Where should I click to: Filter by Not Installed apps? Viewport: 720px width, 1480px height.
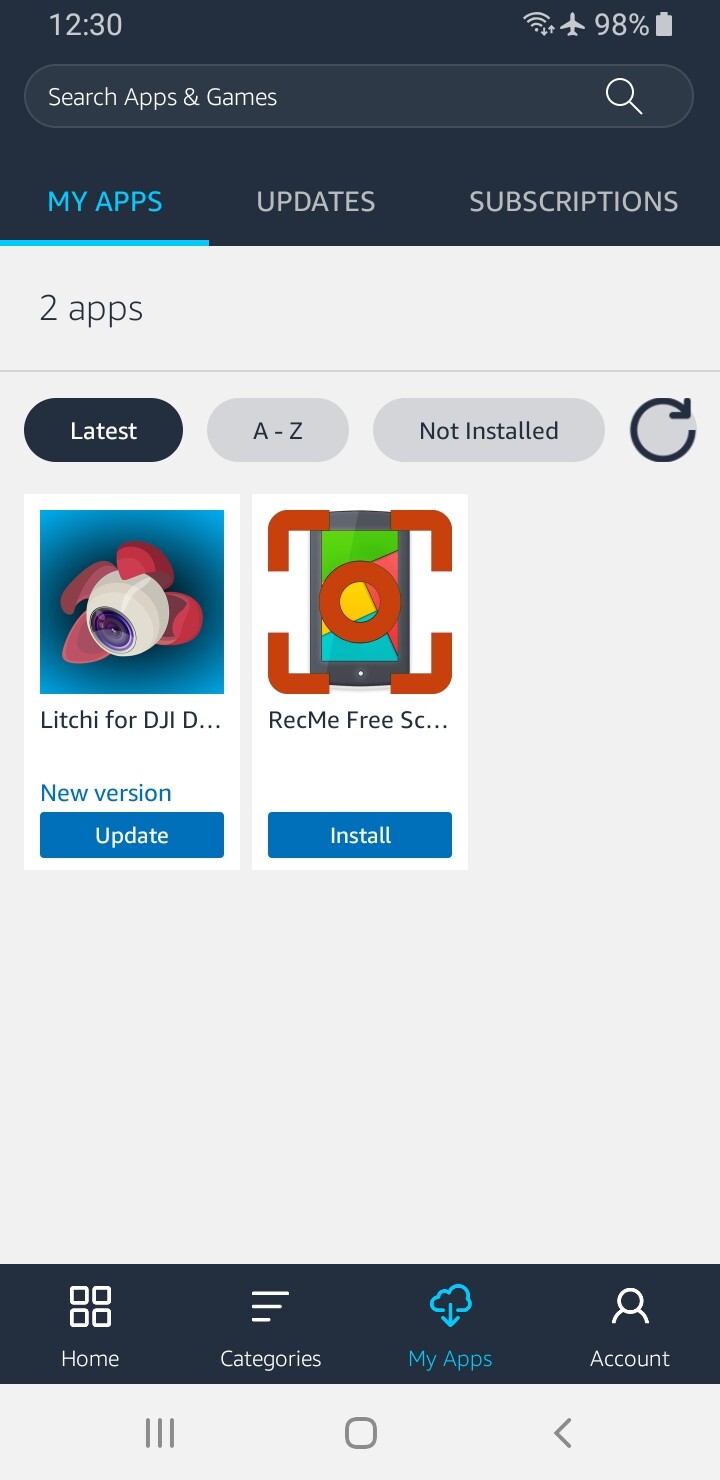tap(489, 431)
